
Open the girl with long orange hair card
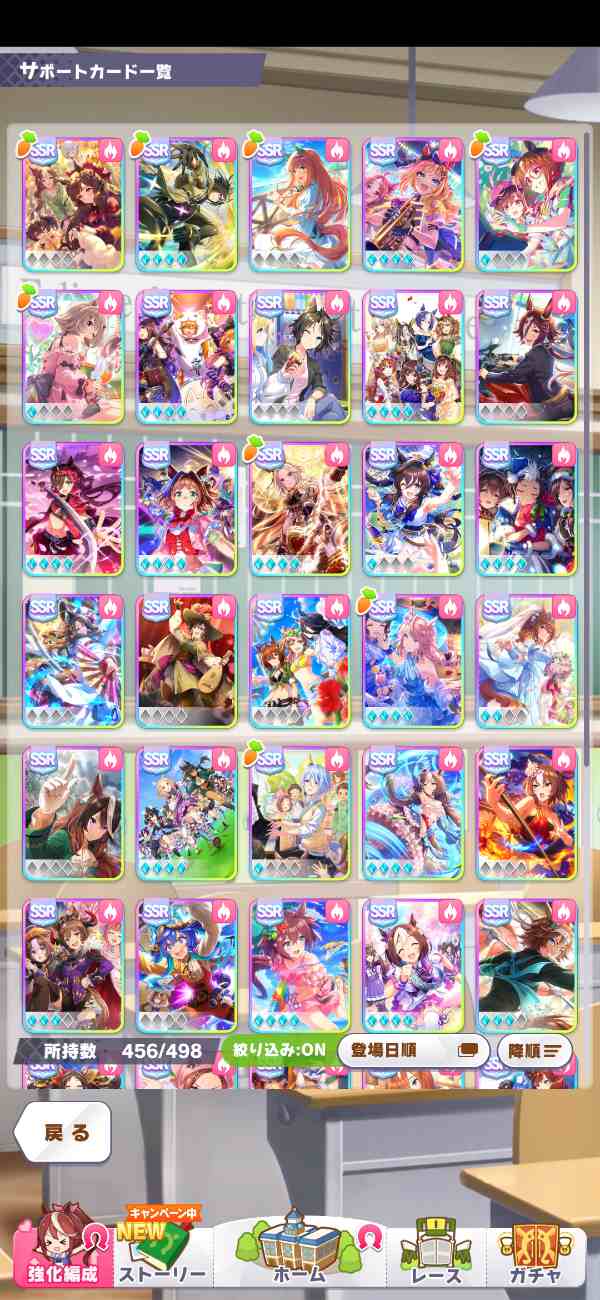(300, 205)
